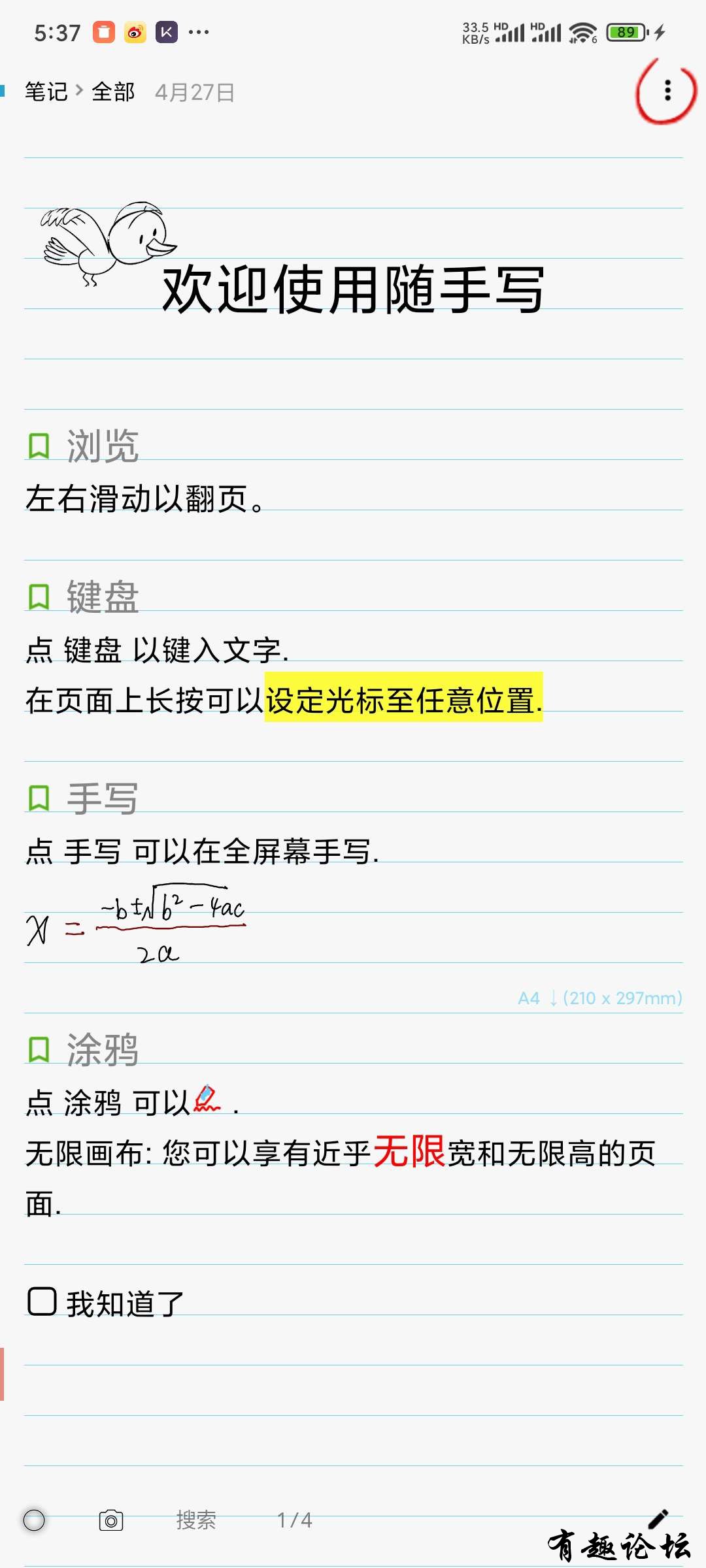Screen dimensions: 706x1568
Task: Check the 我知道了 checkbox
Action: 42,1301
